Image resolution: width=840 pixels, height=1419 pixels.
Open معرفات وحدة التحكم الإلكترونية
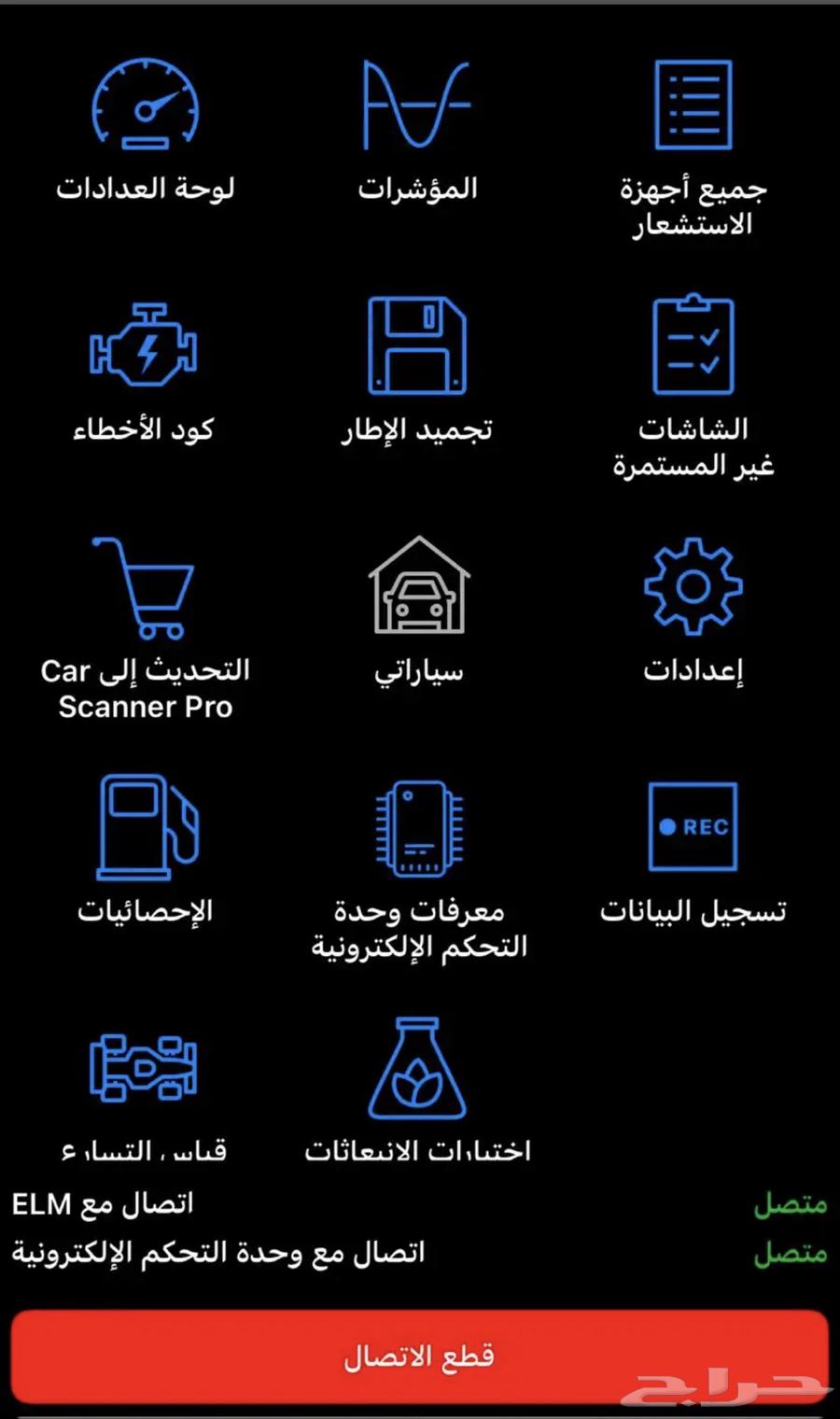(417, 829)
